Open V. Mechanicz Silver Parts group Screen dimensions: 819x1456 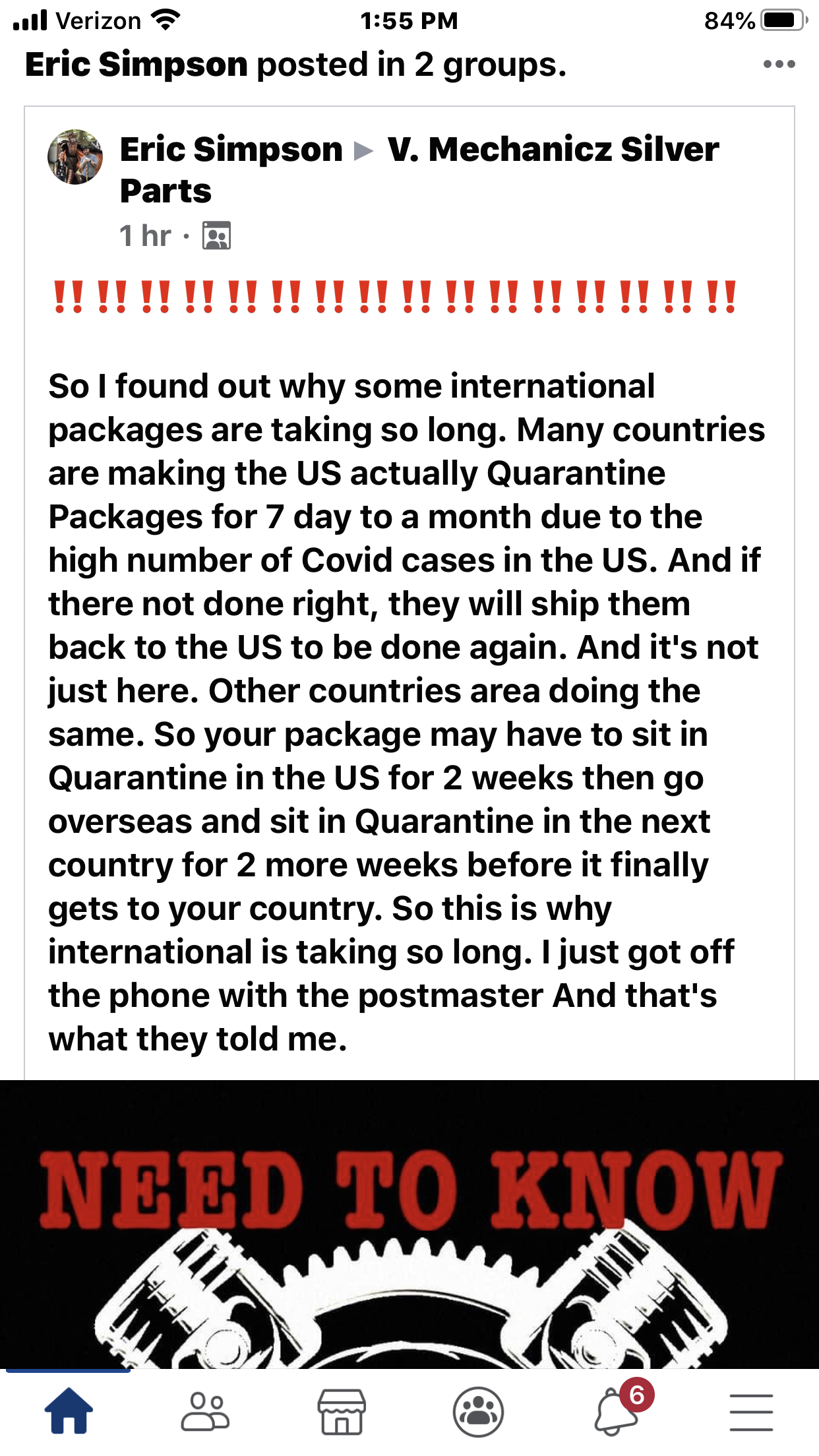click(x=553, y=149)
